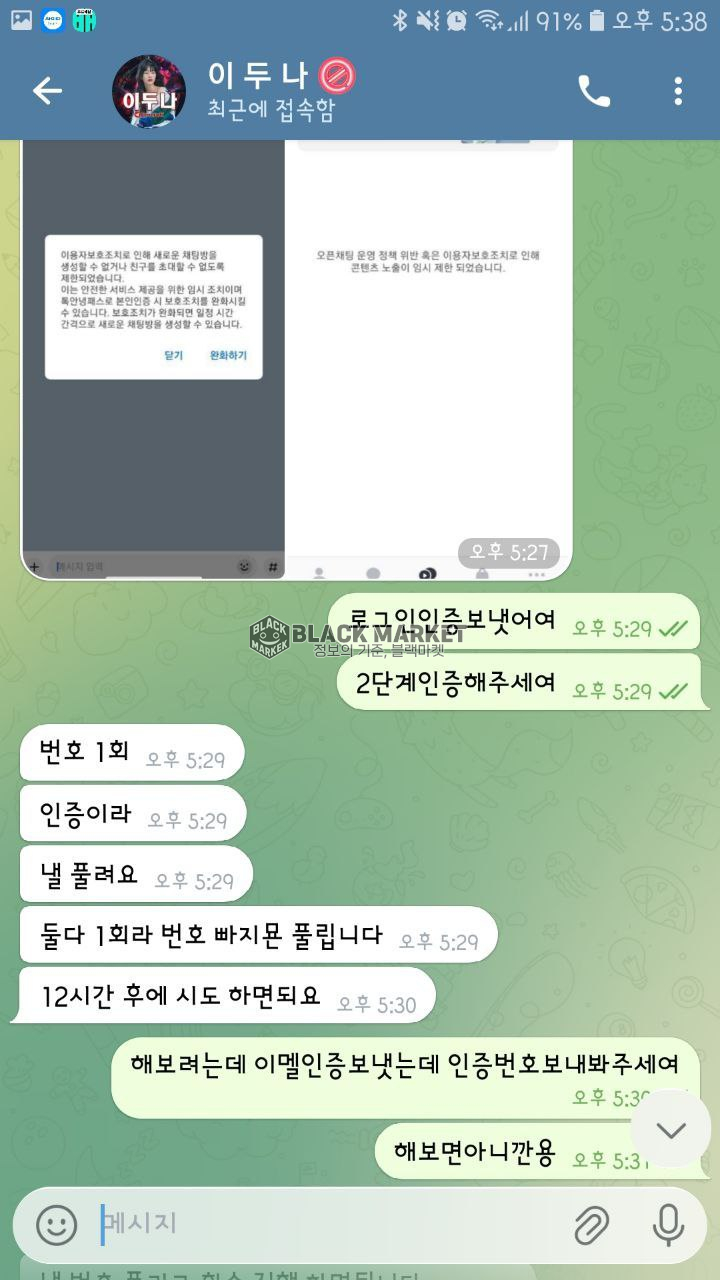Open 이두나's profile picture

tap(149, 92)
